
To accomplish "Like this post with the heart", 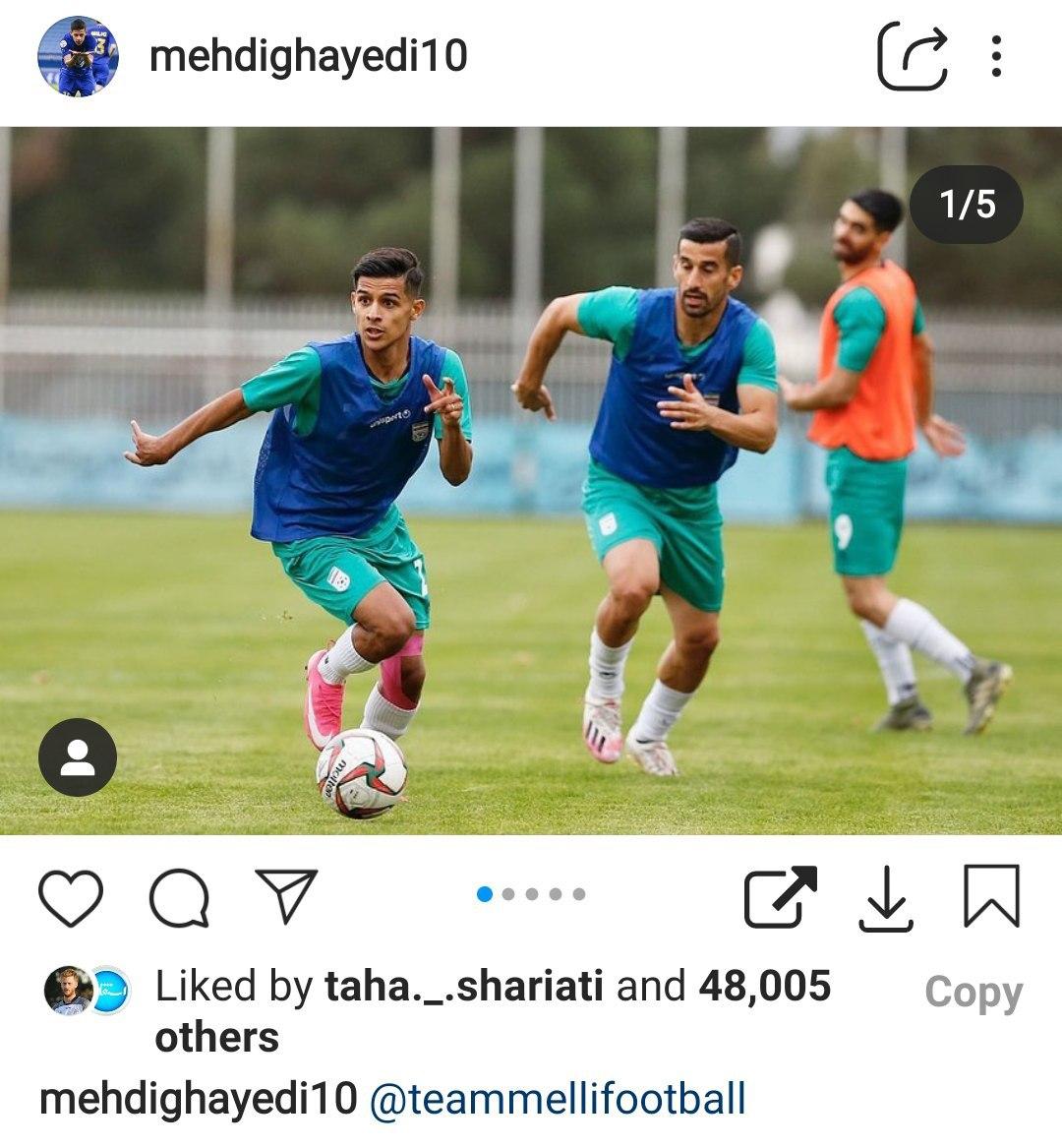I will (71, 897).
